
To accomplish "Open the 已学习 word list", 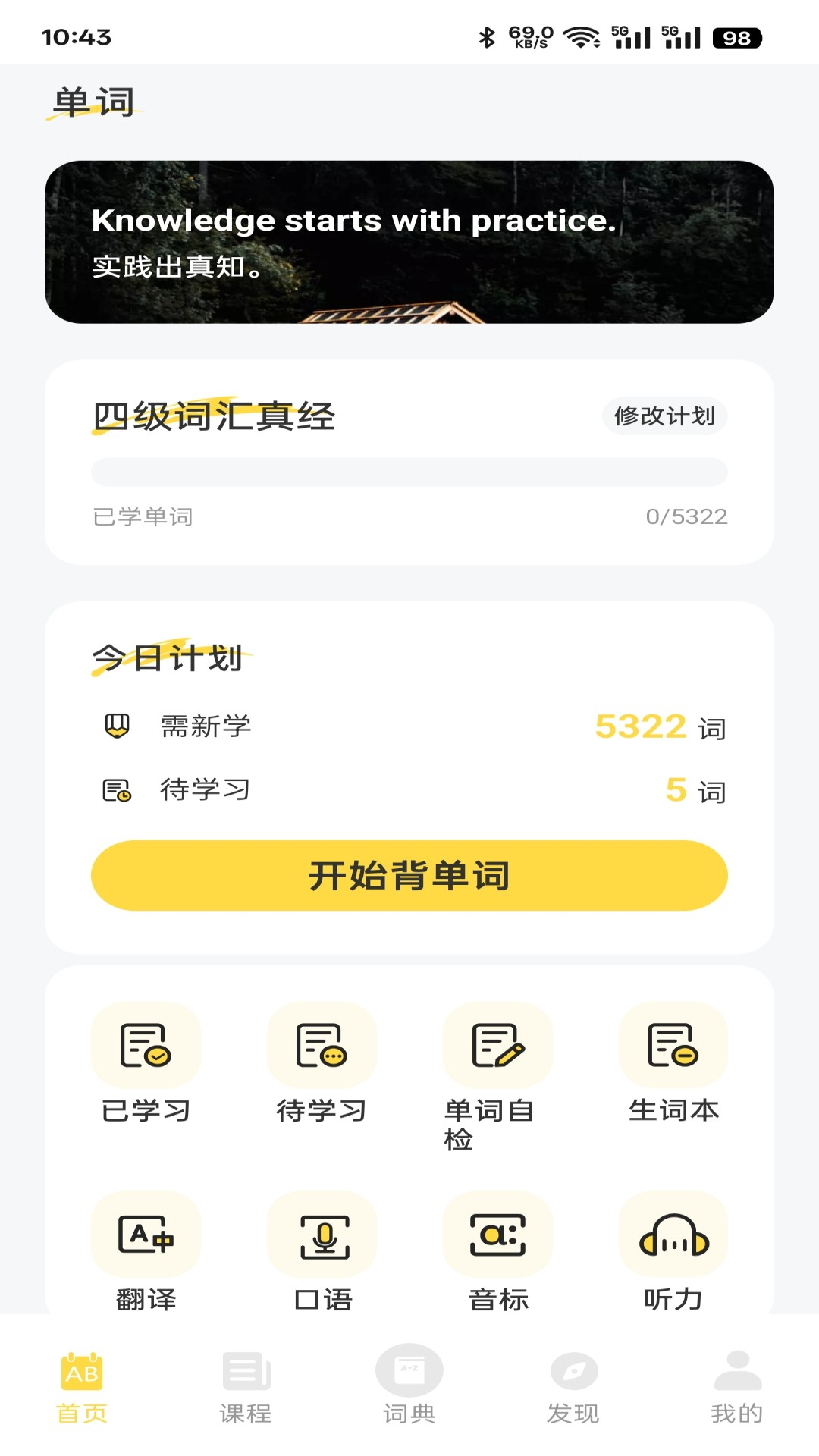I will (146, 1062).
